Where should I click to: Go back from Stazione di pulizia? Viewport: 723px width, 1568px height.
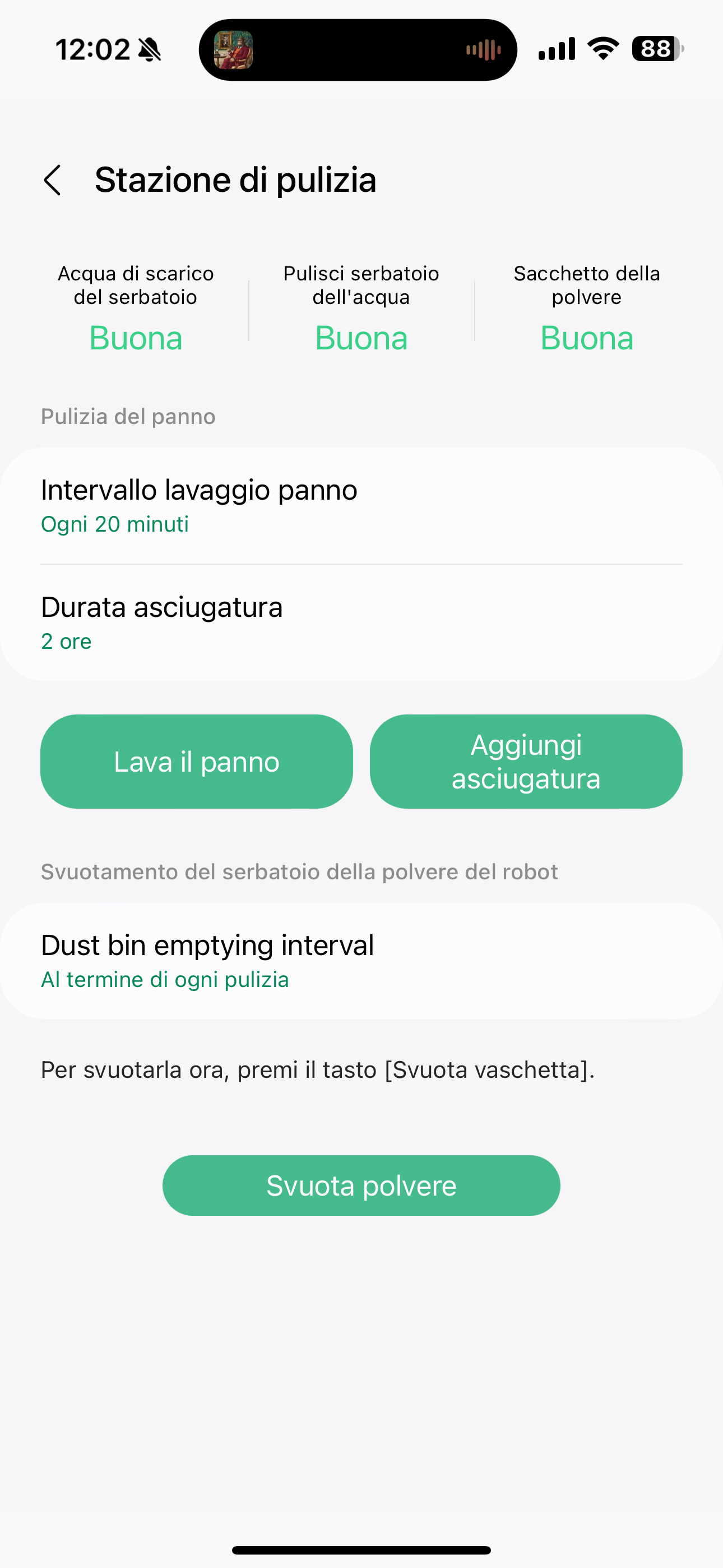coord(53,180)
